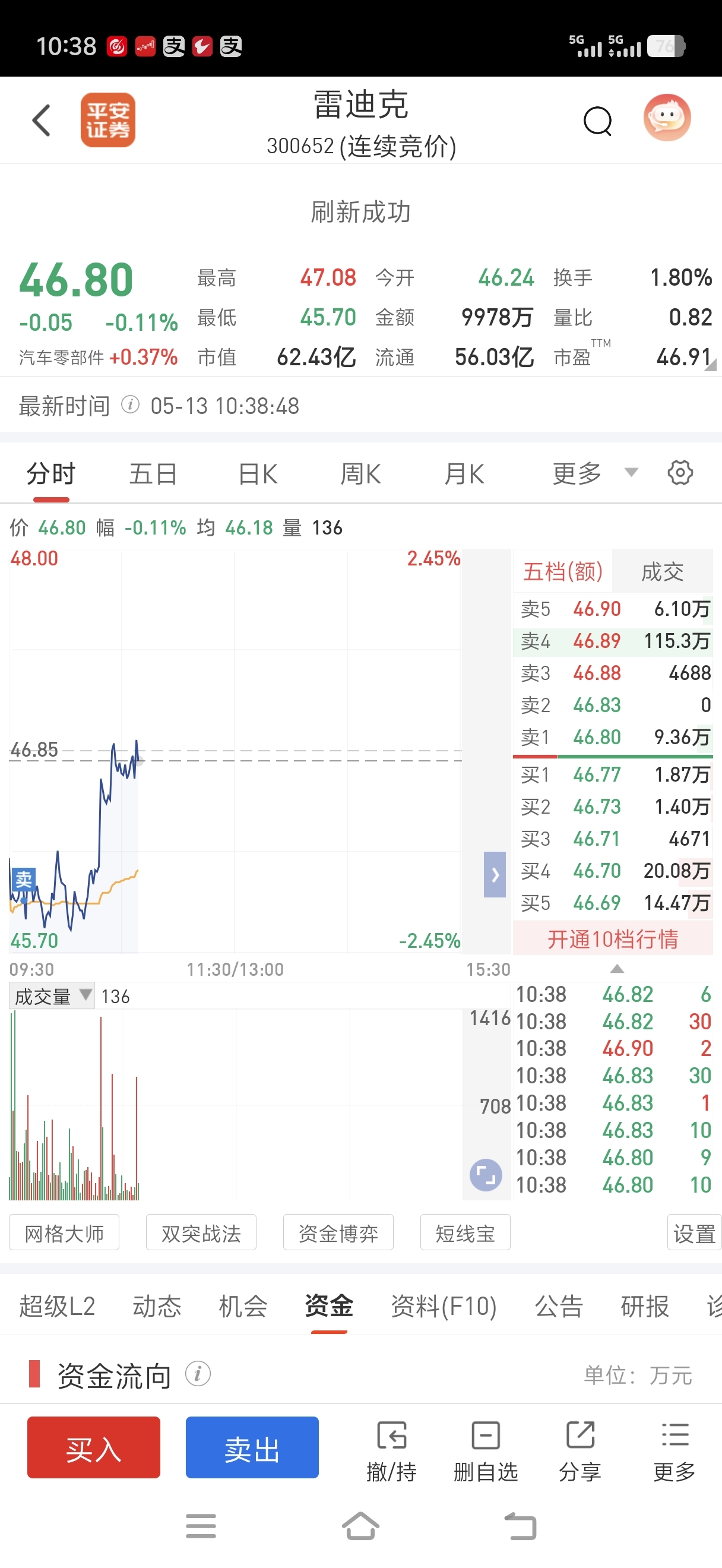Go back using the top-left arrow
Screen dimensions: 722x1568
(x=42, y=120)
